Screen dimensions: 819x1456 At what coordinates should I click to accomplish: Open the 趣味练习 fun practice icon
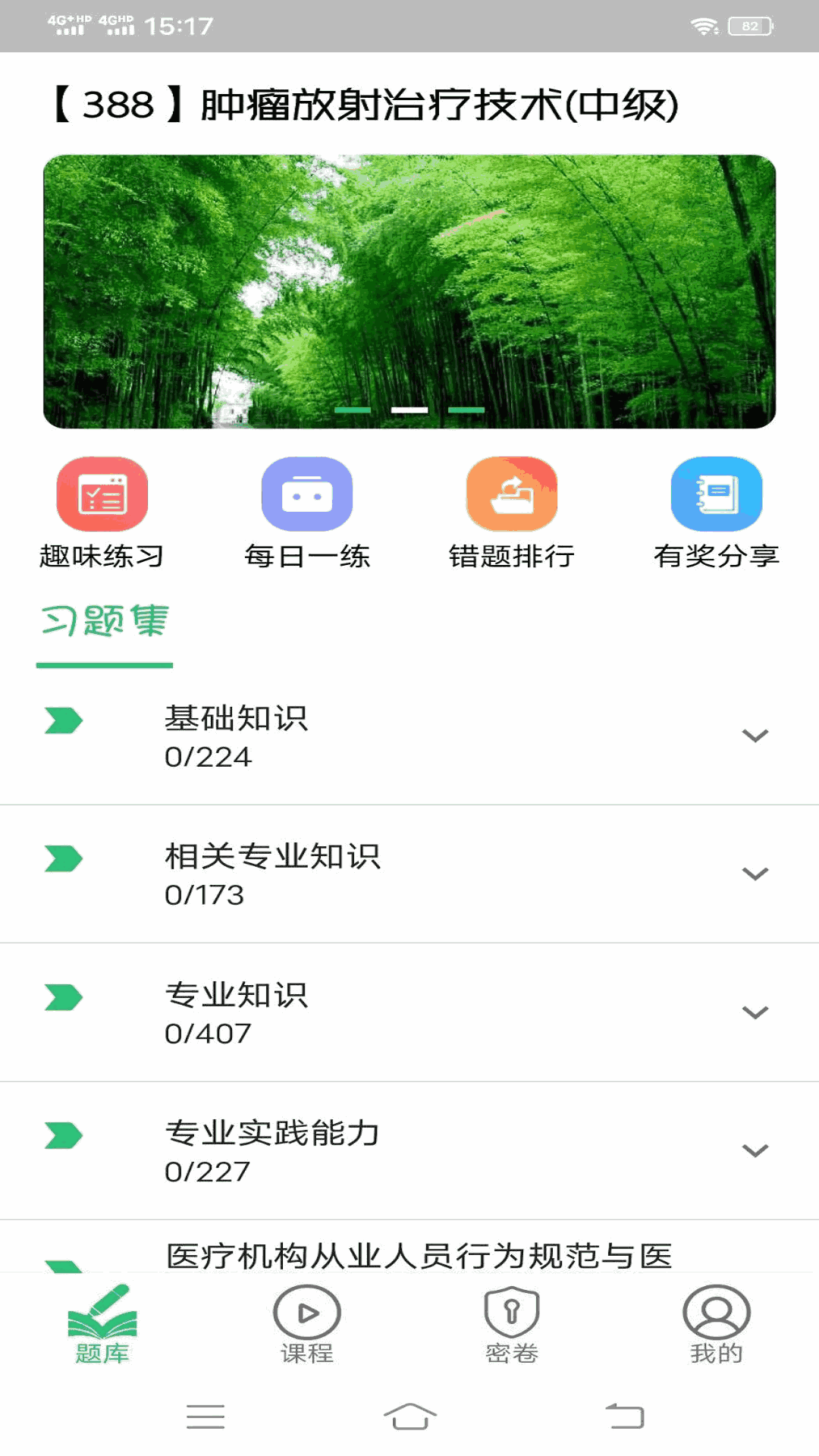102,493
